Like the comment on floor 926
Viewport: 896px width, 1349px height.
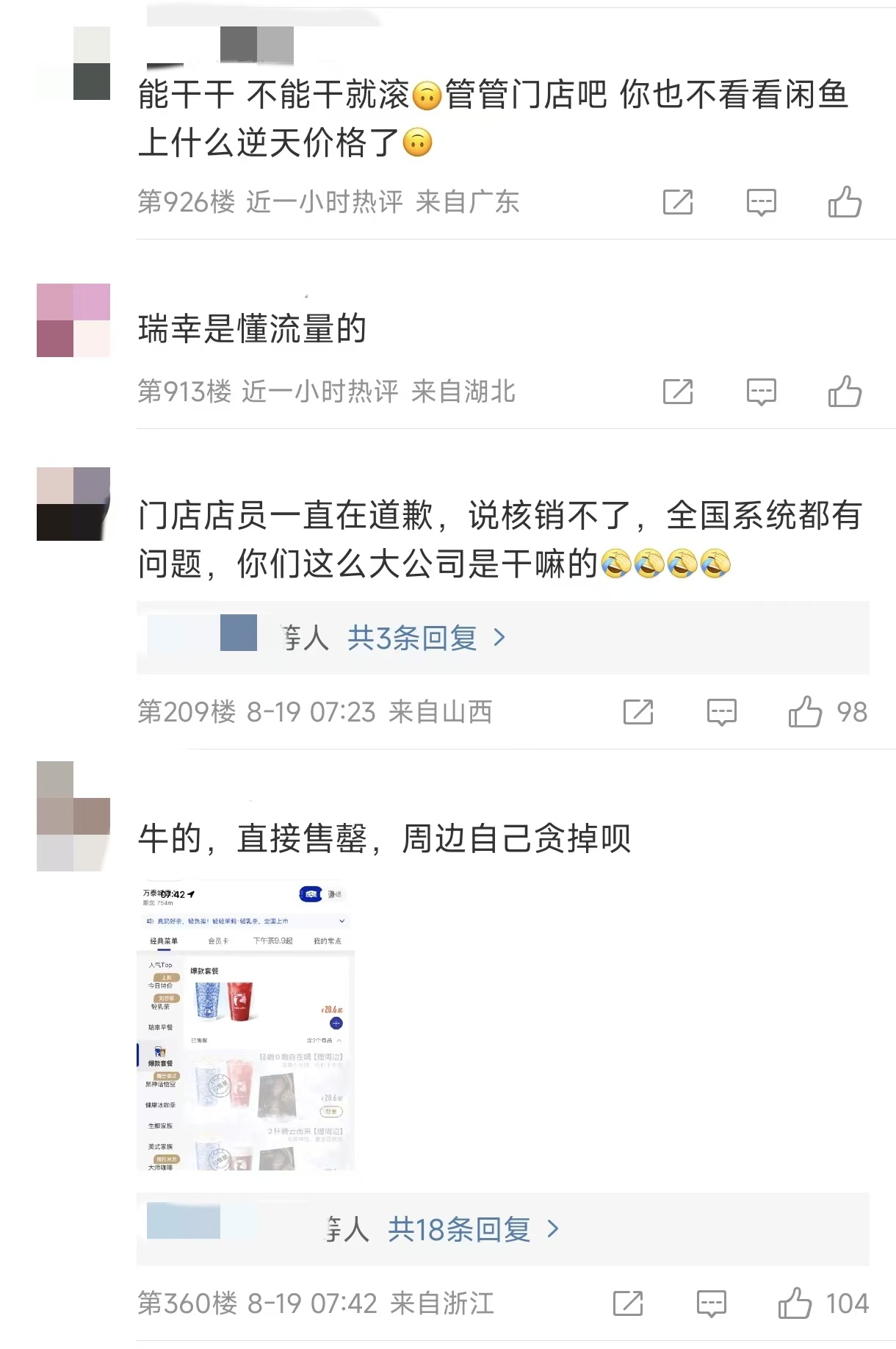[845, 202]
